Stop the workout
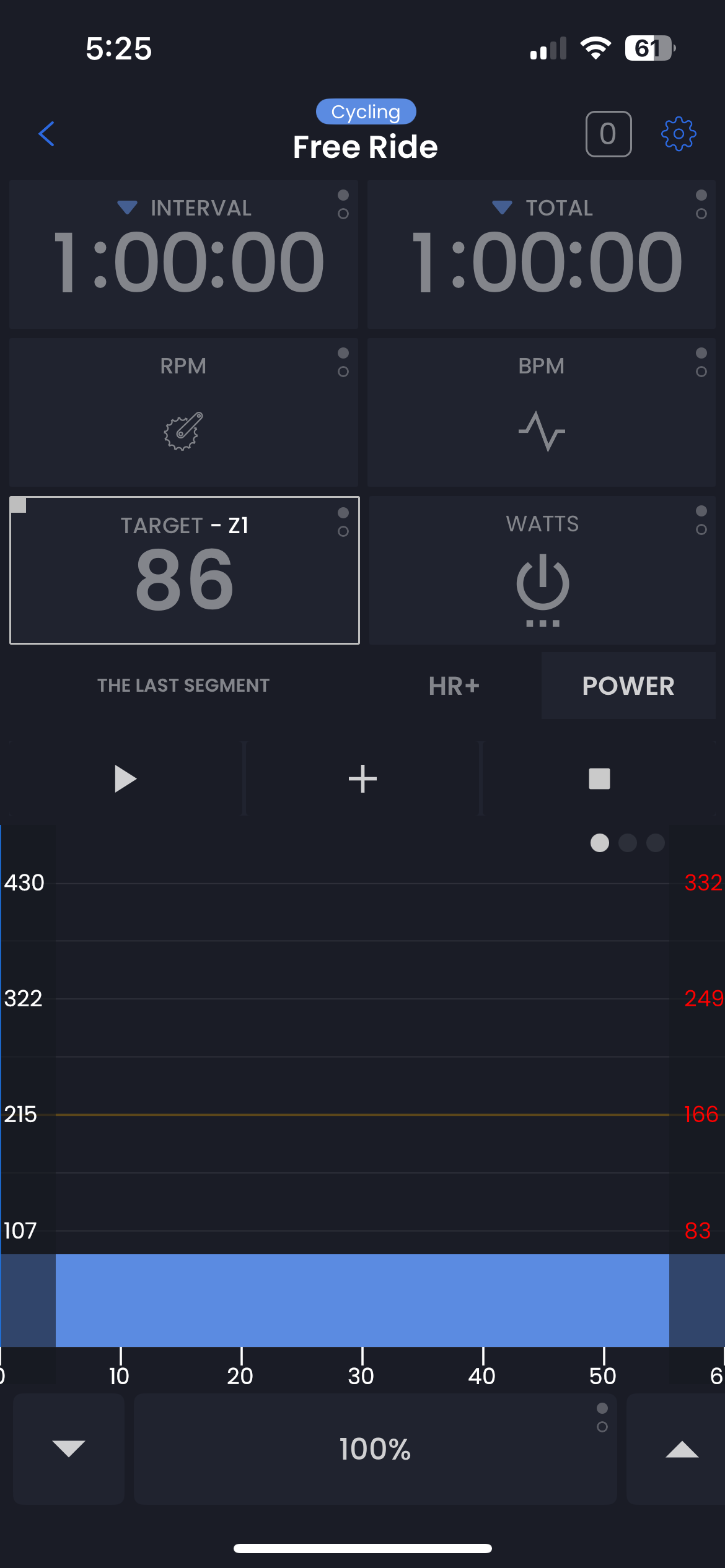This screenshot has width=725, height=1568. (x=599, y=778)
